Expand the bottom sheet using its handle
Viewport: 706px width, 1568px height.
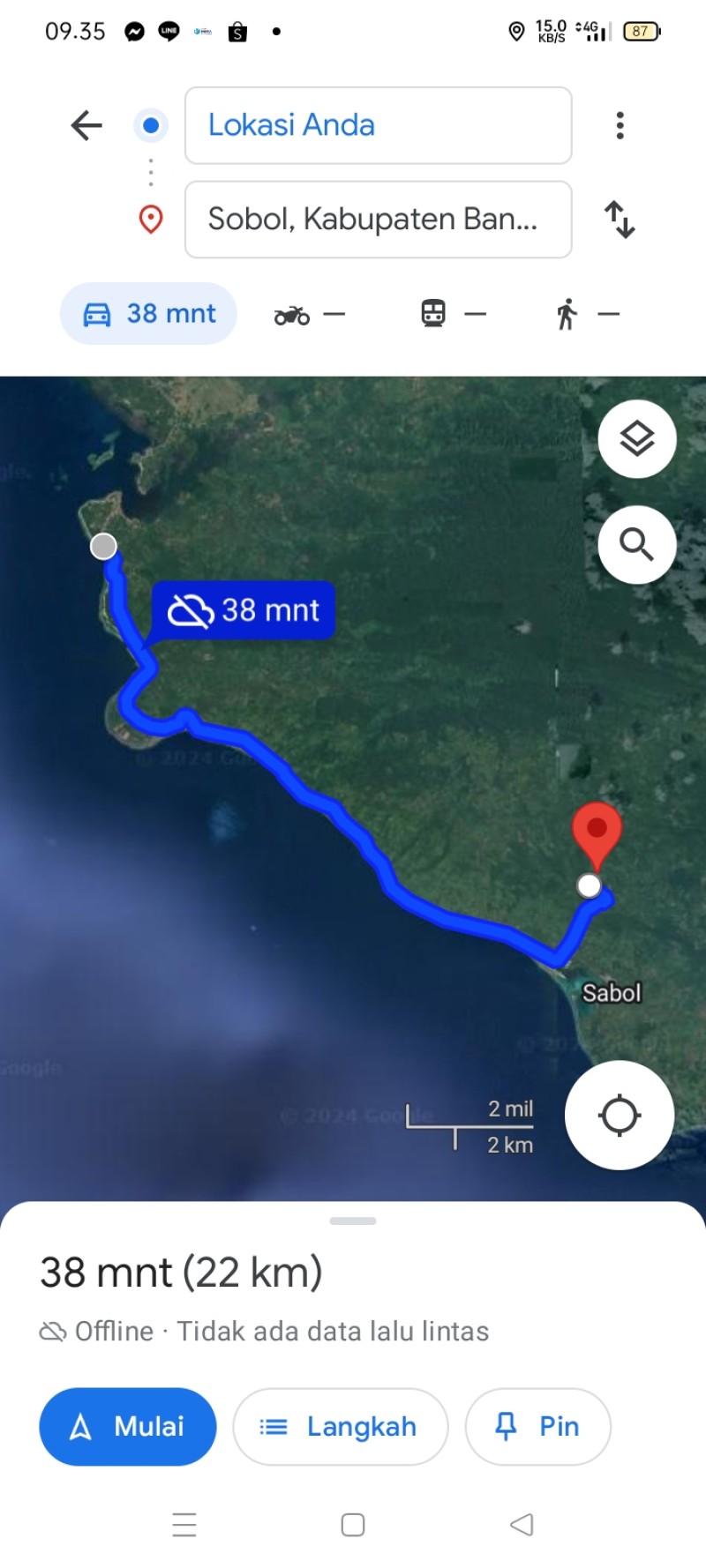point(353,1221)
